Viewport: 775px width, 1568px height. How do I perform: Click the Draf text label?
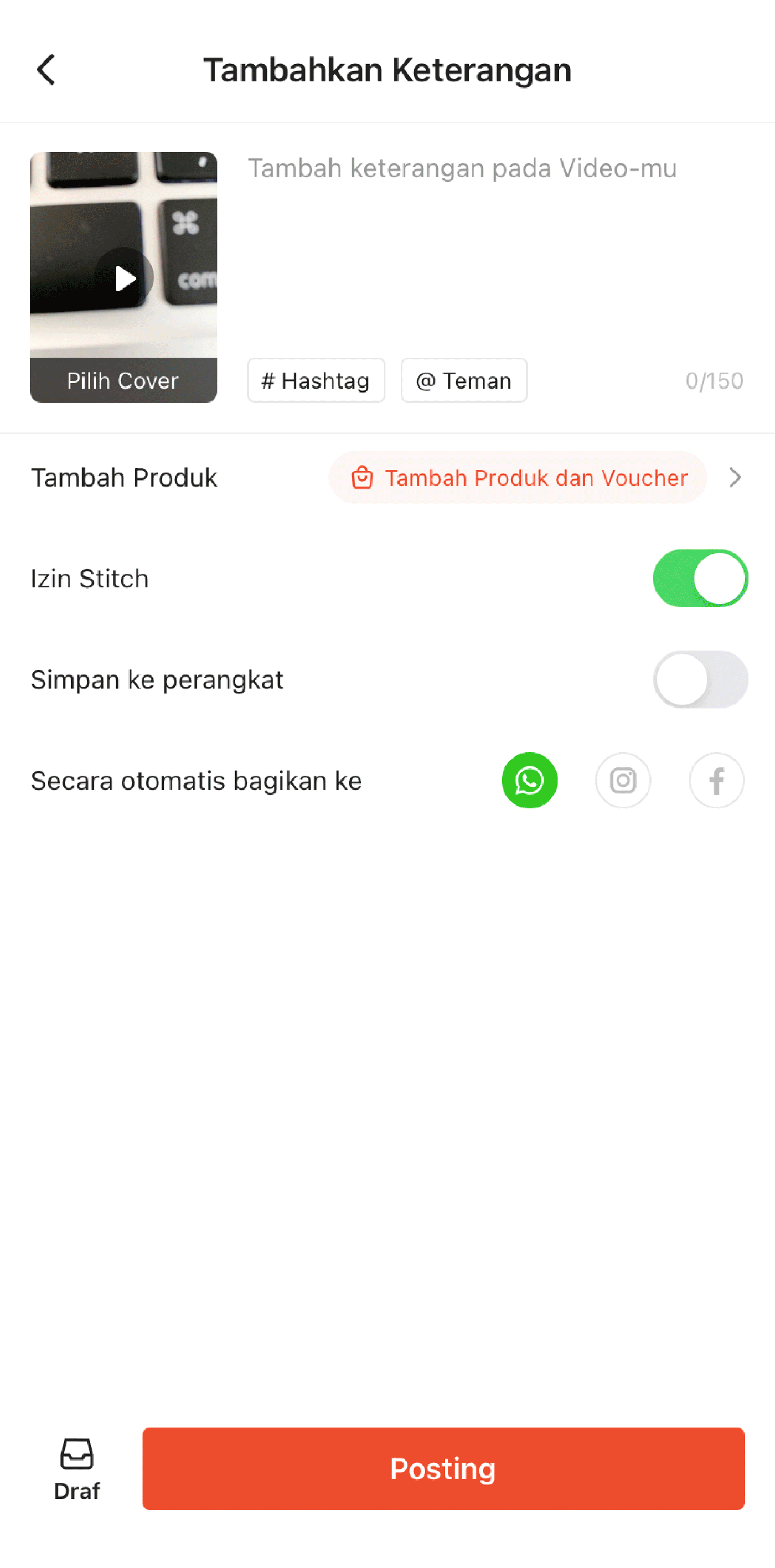(77, 1491)
